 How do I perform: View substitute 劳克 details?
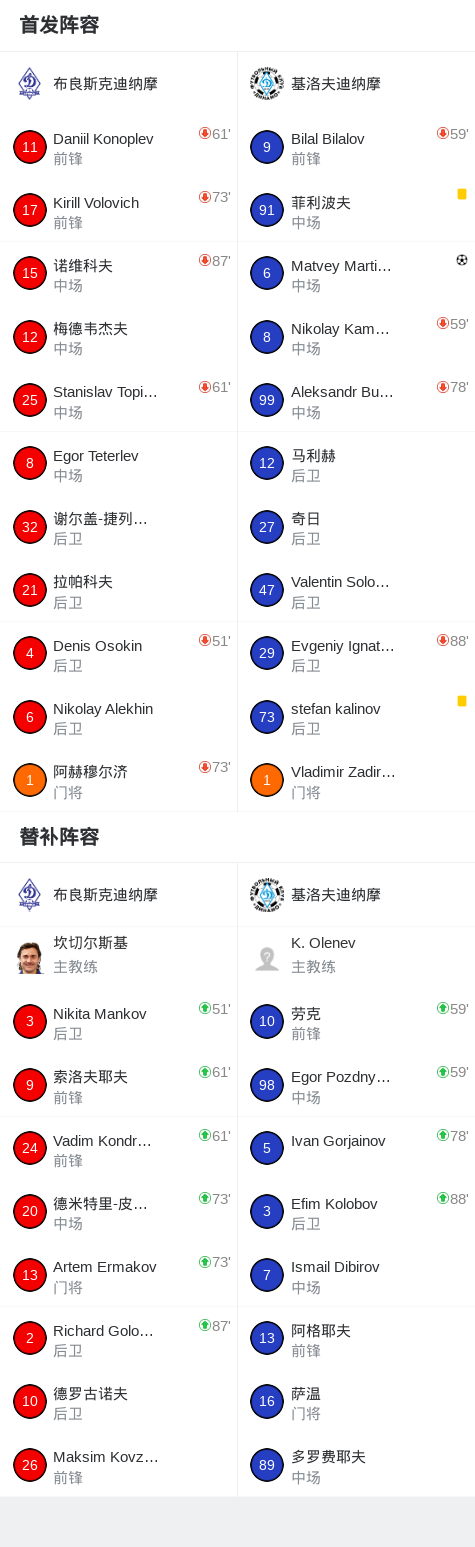[x=356, y=1022]
